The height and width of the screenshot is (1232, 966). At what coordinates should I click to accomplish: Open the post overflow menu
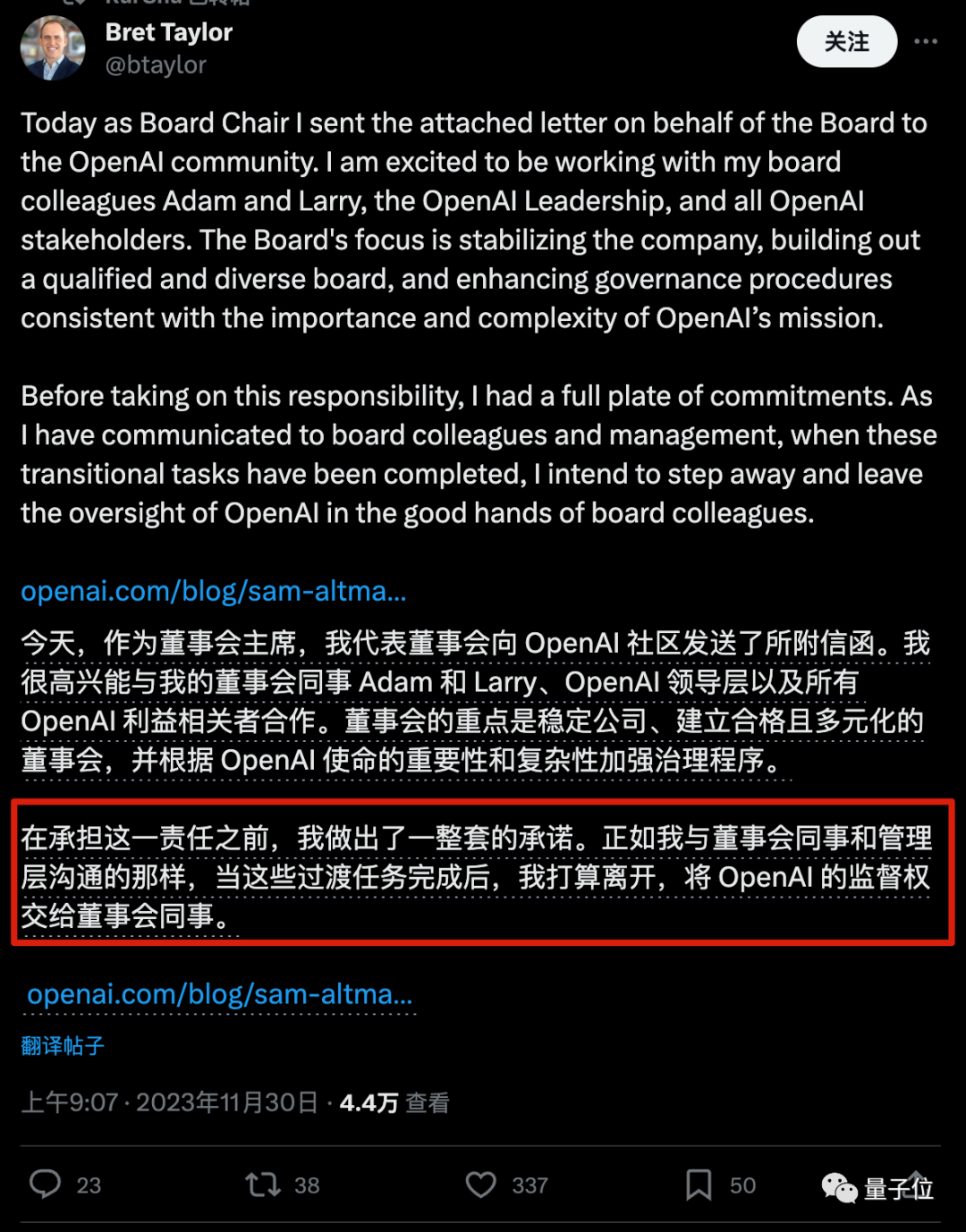pos(926,41)
